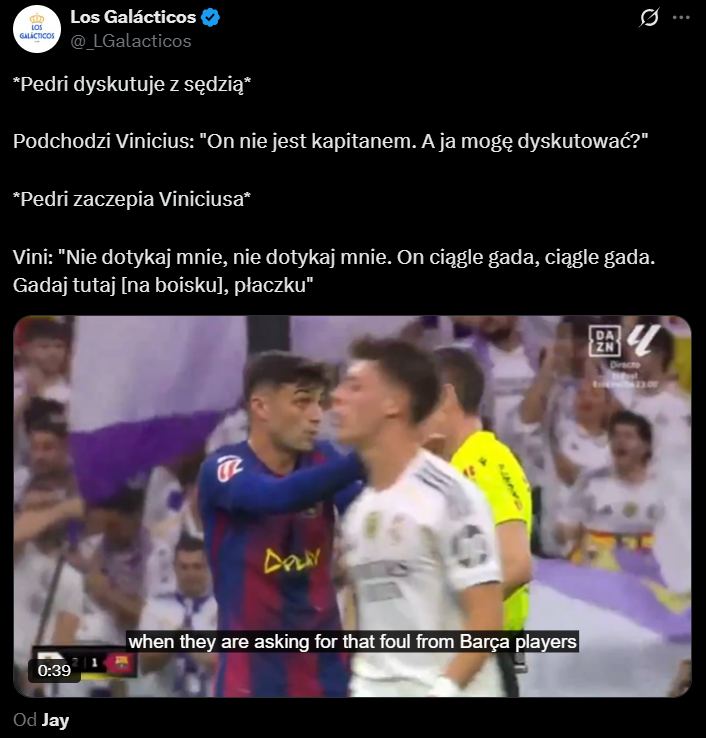Screen dimensions: 706x738
Task: Open the Los Galácticos account name
Action: pos(133,17)
